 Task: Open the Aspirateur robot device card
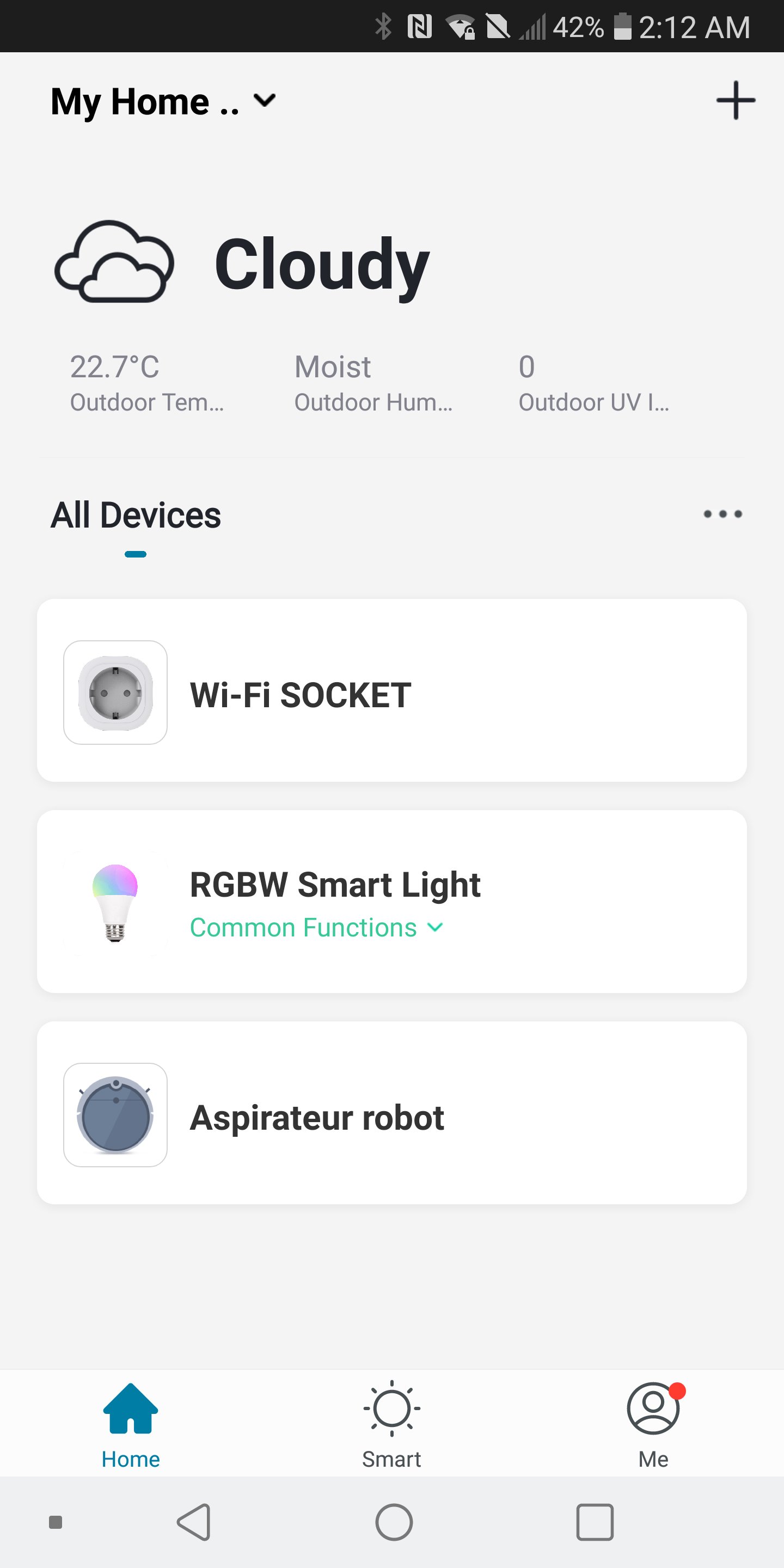pos(392,1113)
